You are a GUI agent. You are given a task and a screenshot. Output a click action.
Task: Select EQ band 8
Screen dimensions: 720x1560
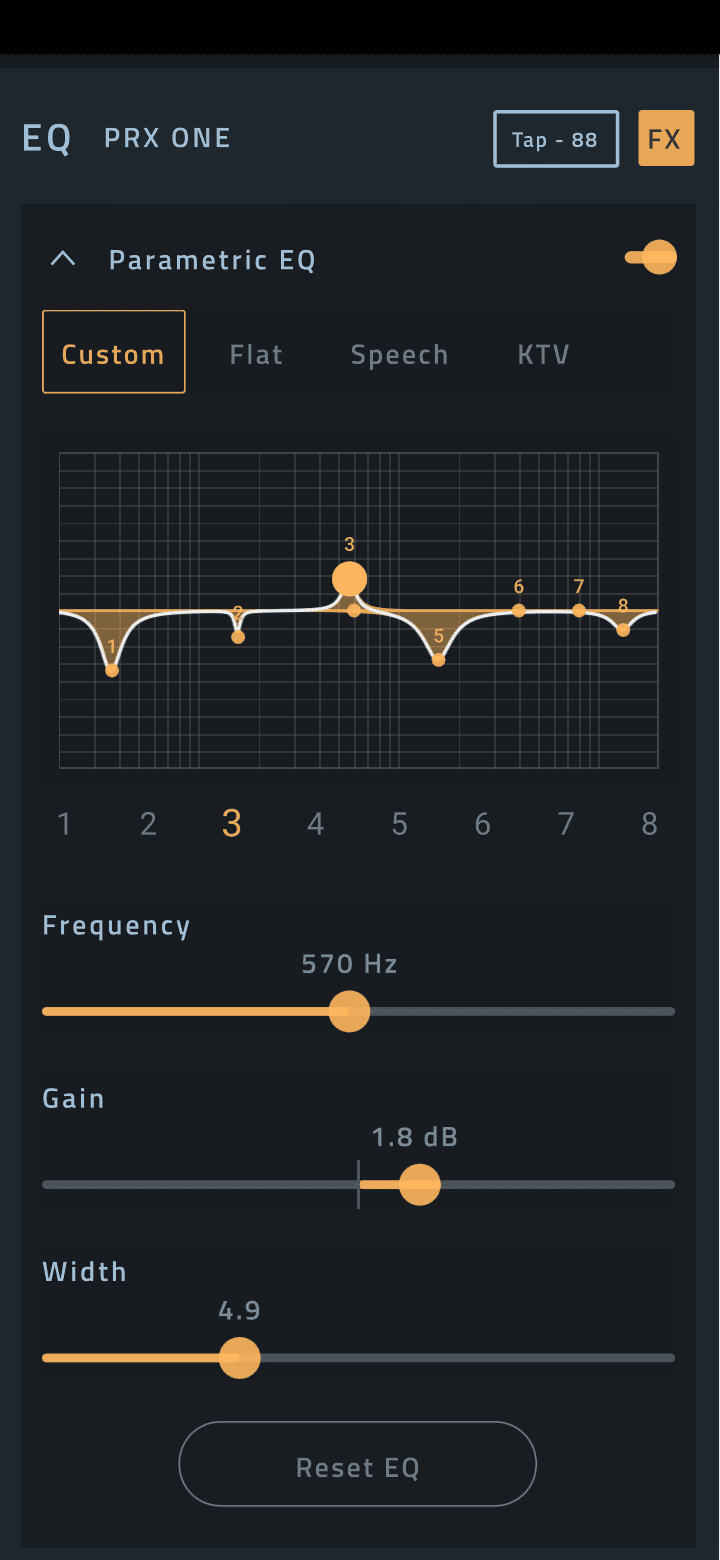(x=650, y=824)
